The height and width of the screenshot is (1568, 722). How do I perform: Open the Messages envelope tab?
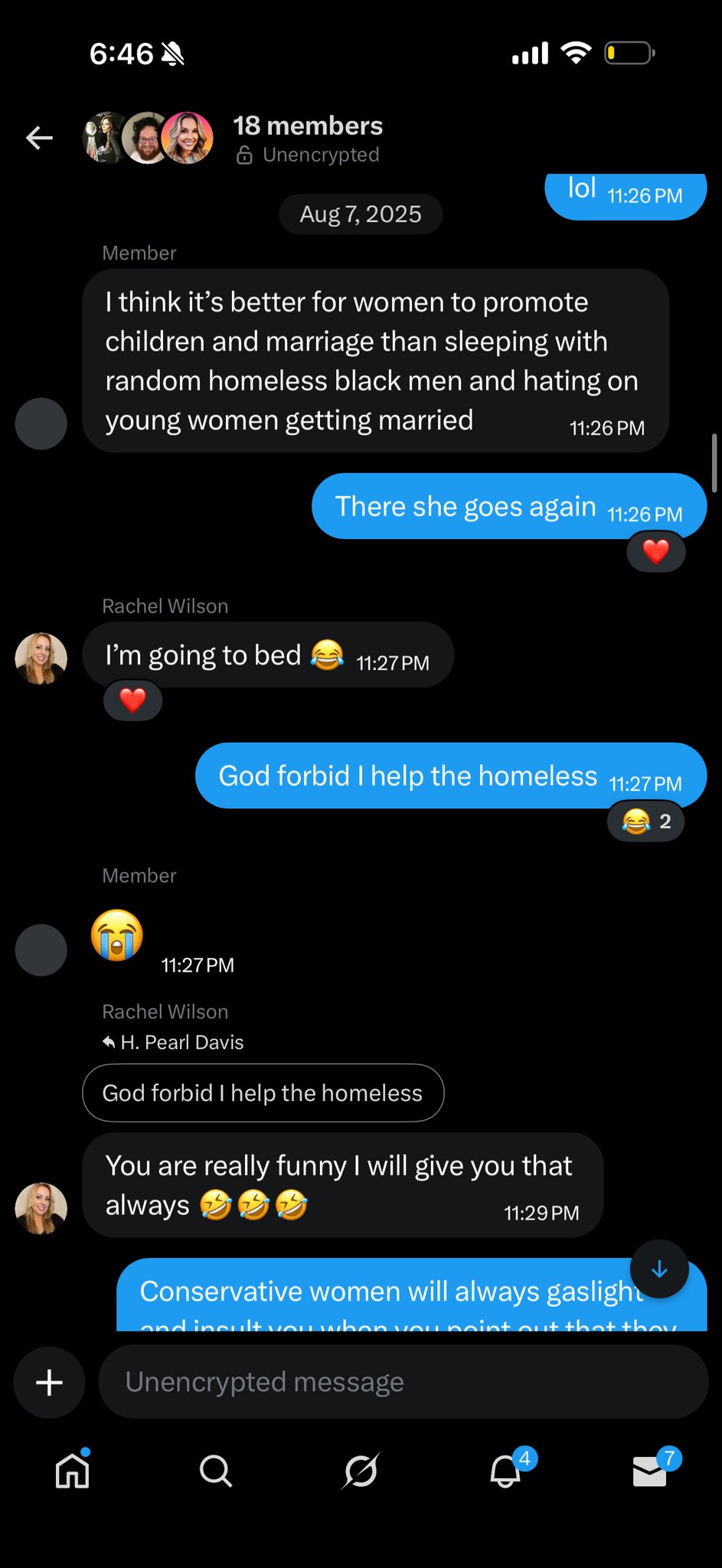(x=649, y=1471)
